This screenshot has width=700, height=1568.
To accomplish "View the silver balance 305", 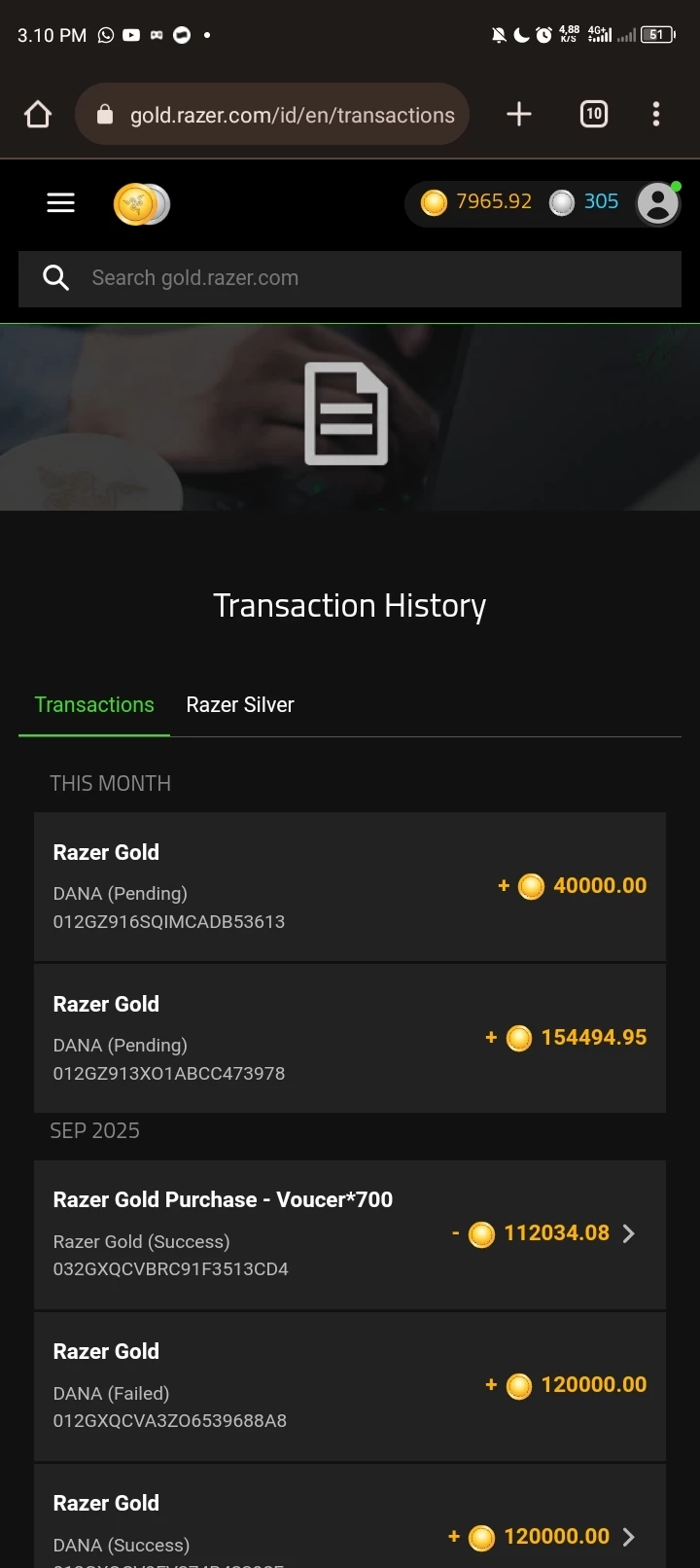I will [x=585, y=202].
